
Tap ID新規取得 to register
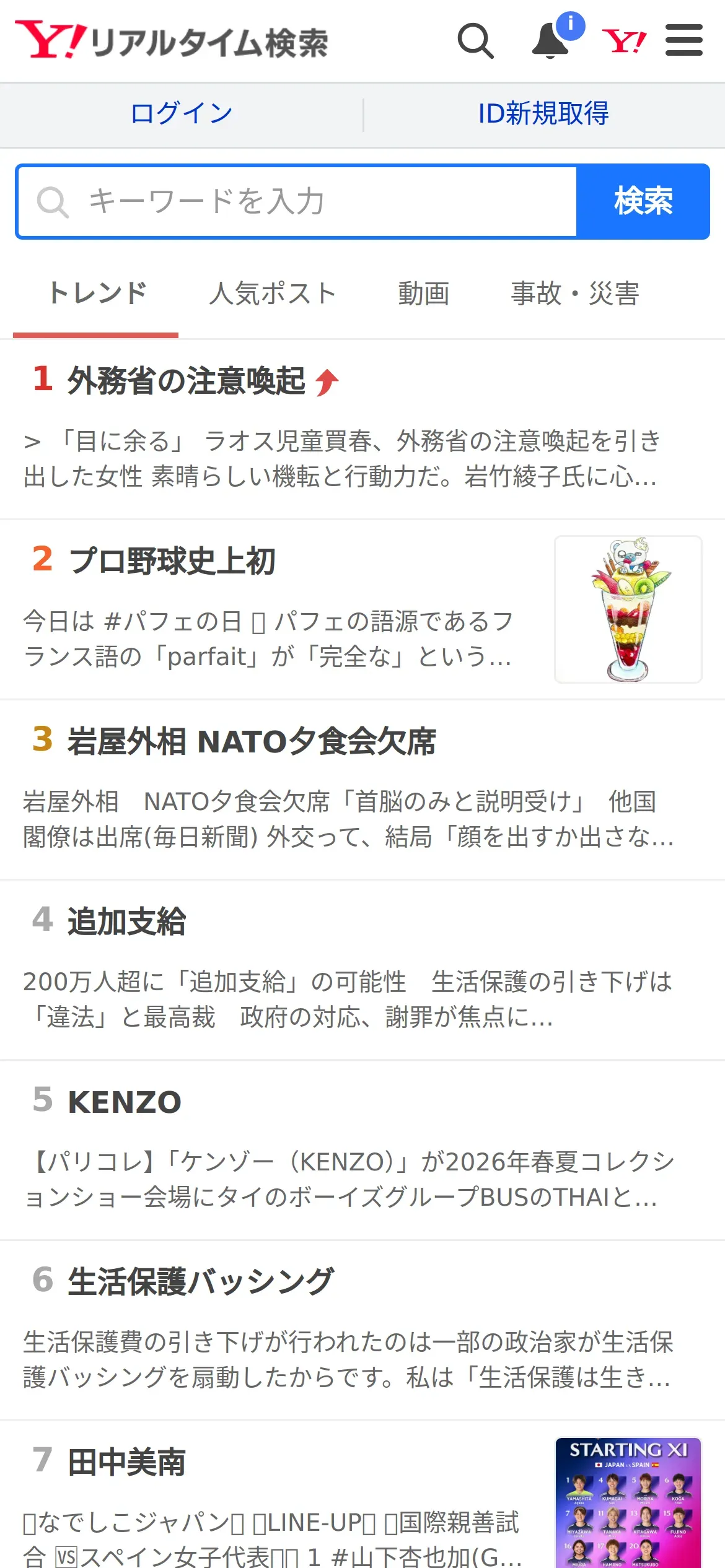(x=543, y=113)
